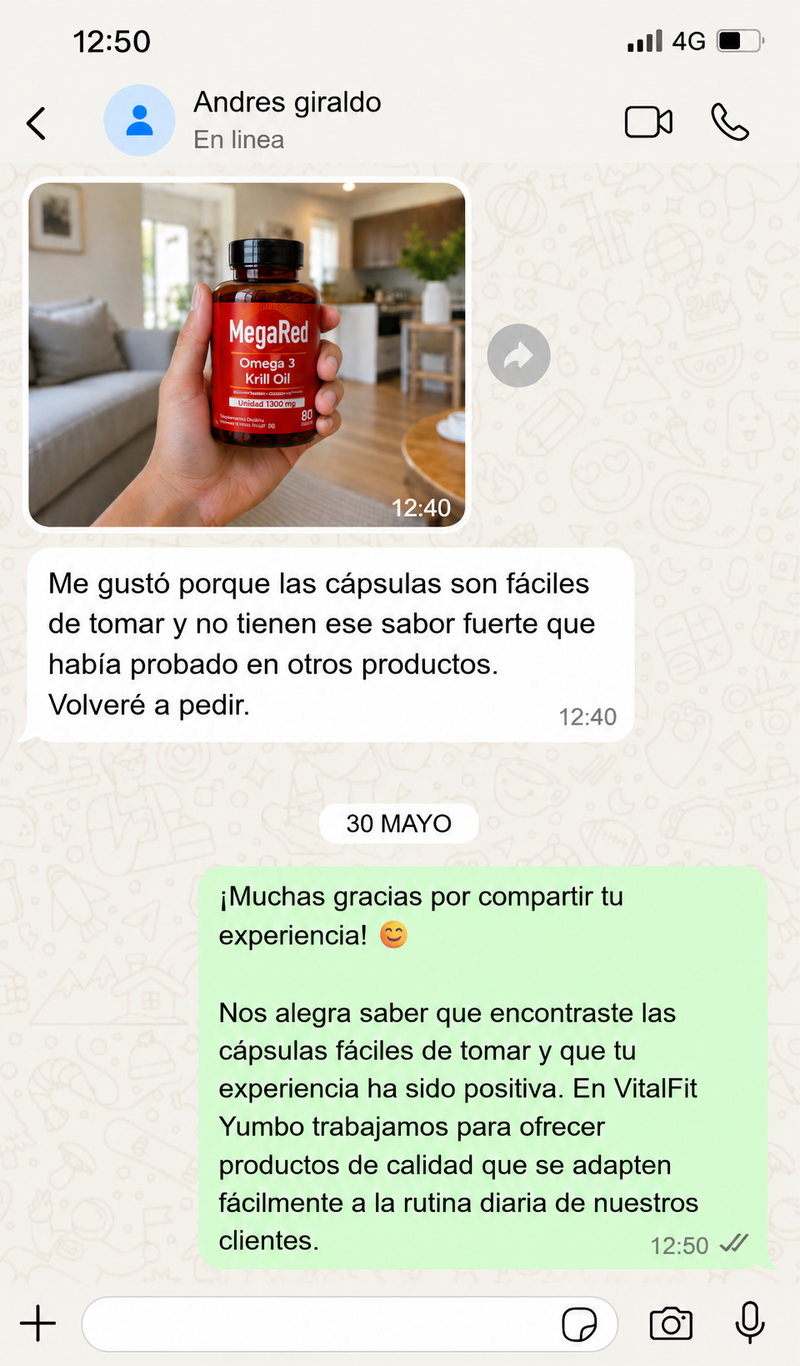Viewport: 800px width, 1366px height.
Task: Forward the photo using the arrow icon
Action: click(519, 355)
